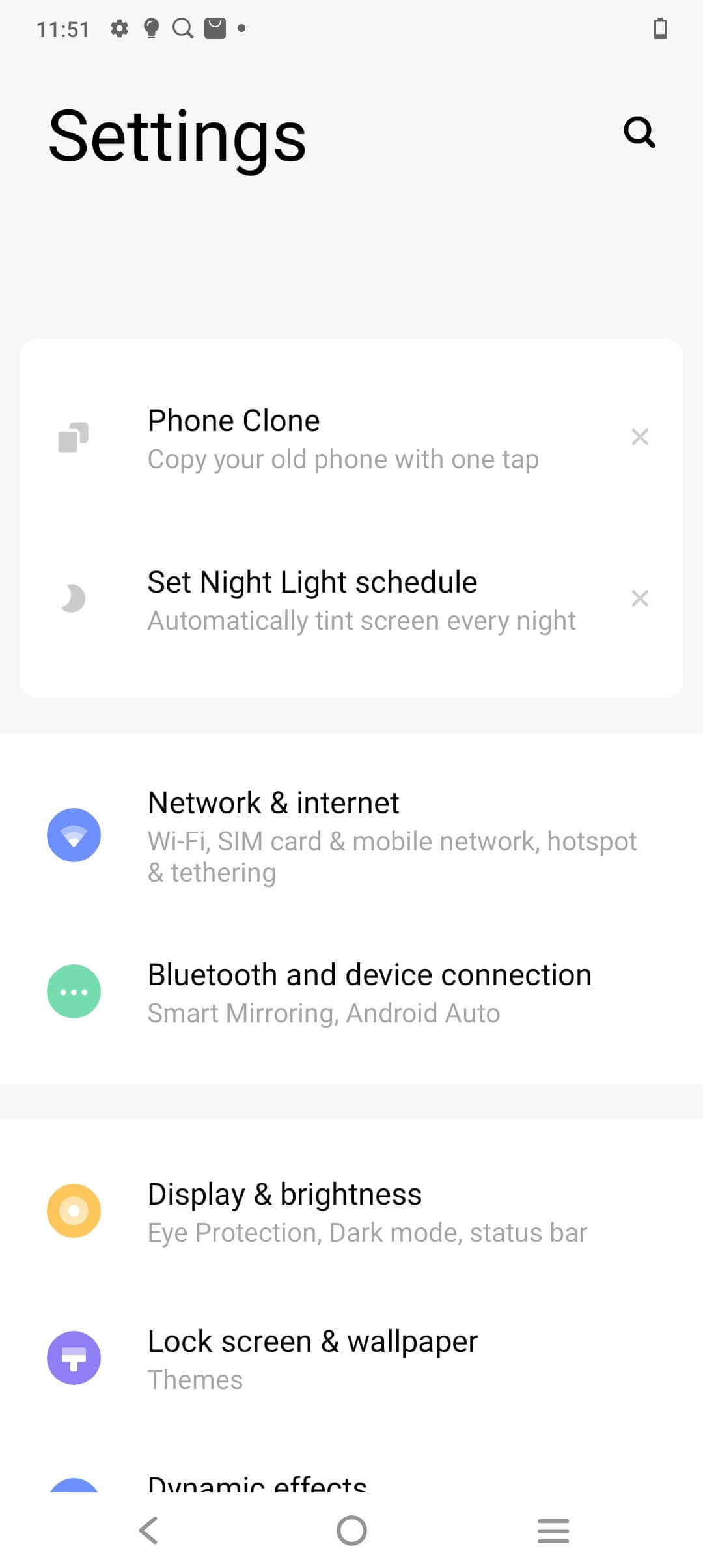Open the recent apps menu

pyautogui.click(x=553, y=1530)
